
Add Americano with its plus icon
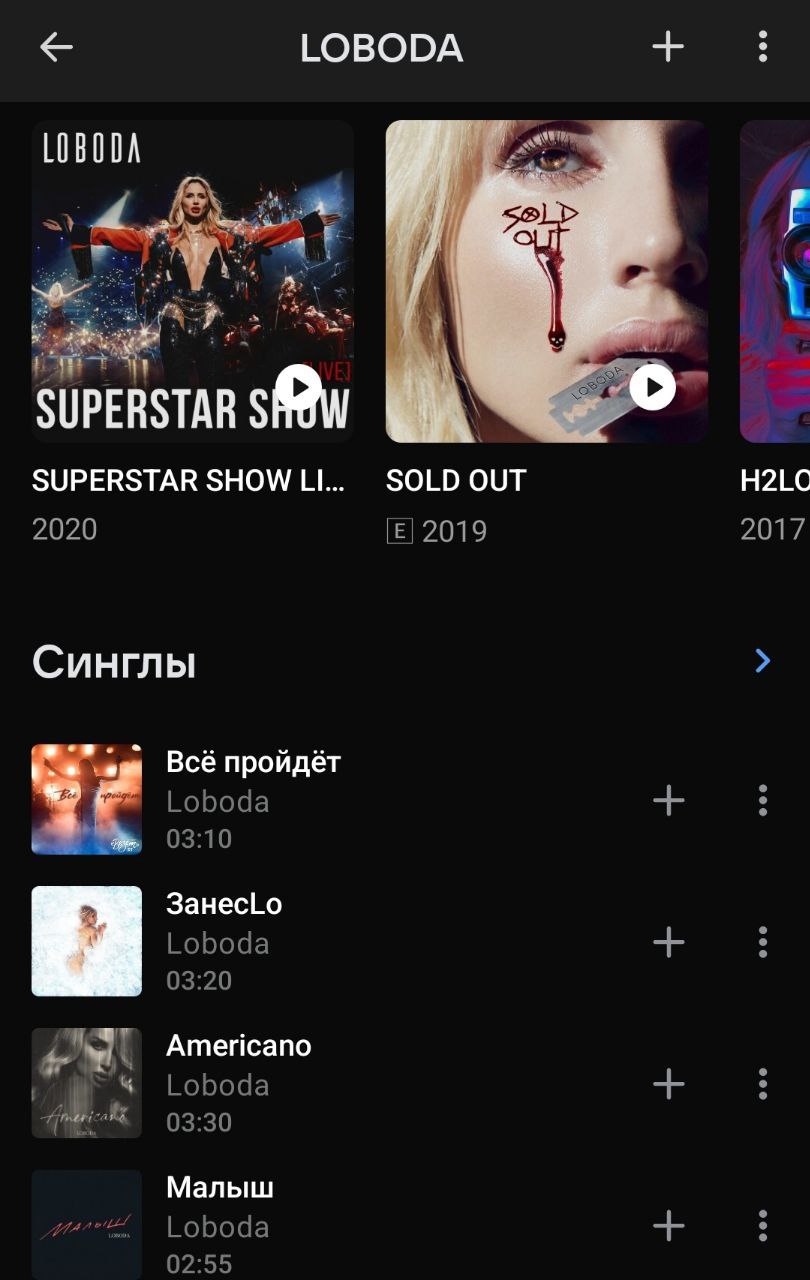[668, 1084]
